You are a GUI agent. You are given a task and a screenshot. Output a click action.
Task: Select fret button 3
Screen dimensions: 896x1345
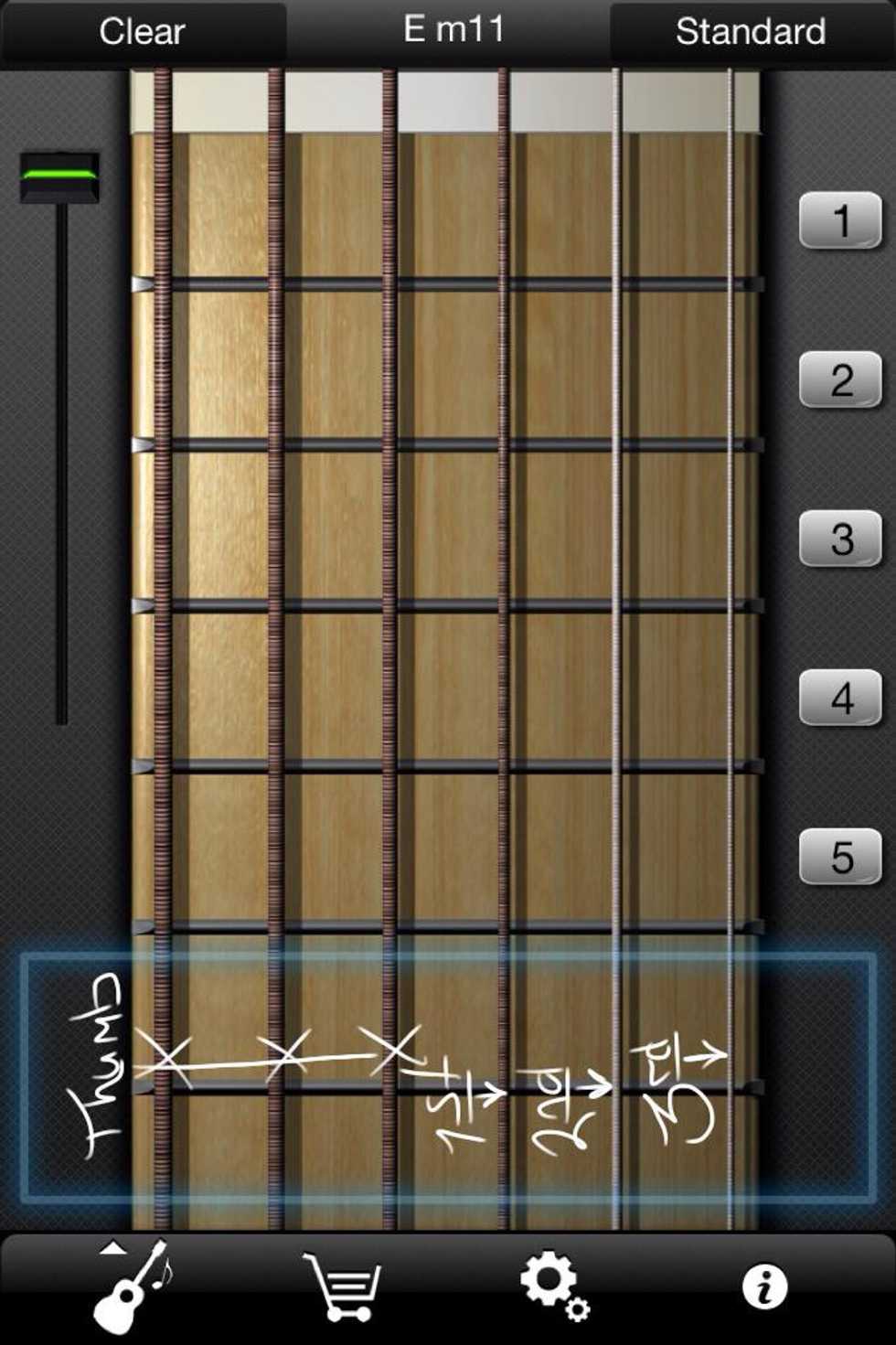(x=840, y=539)
